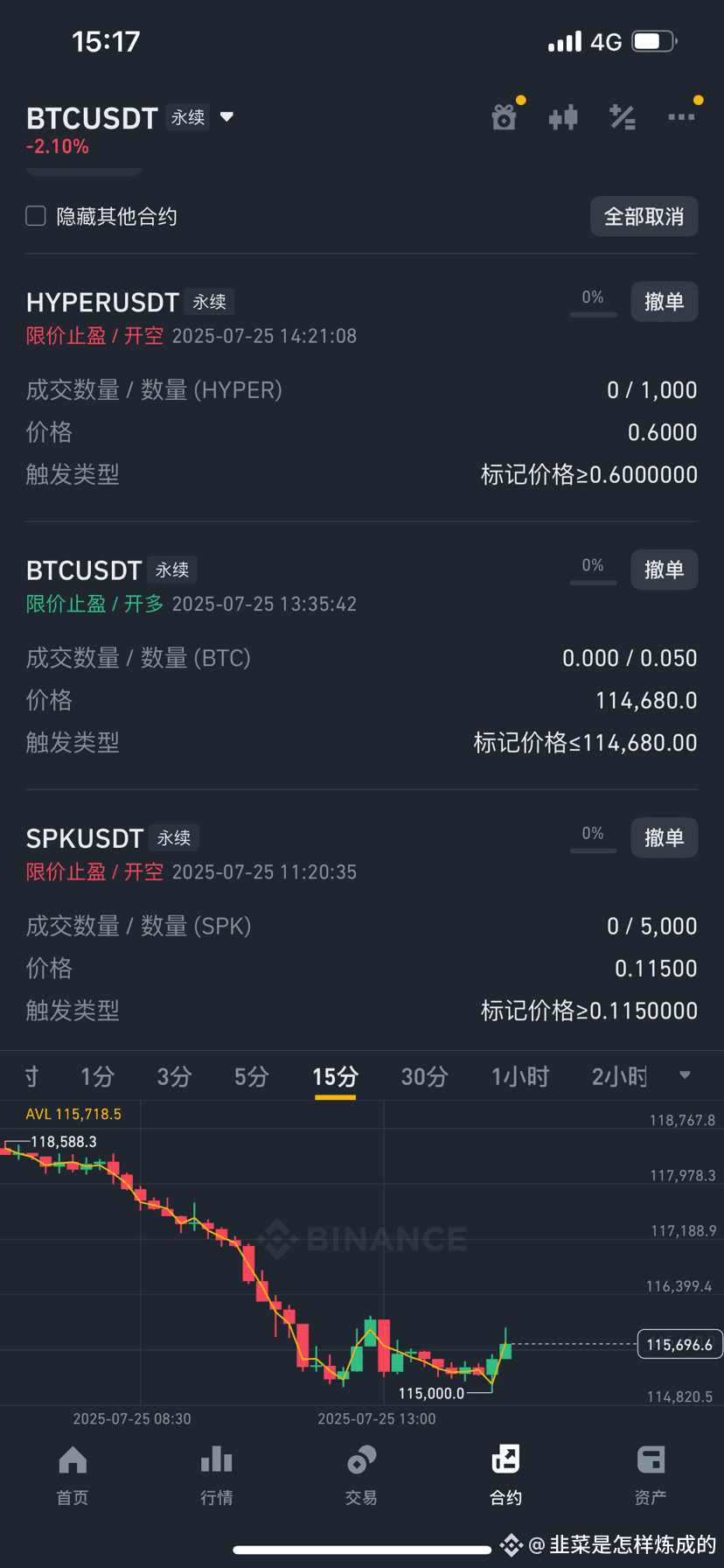Switch to the 交易 trade tab

tap(361, 1475)
